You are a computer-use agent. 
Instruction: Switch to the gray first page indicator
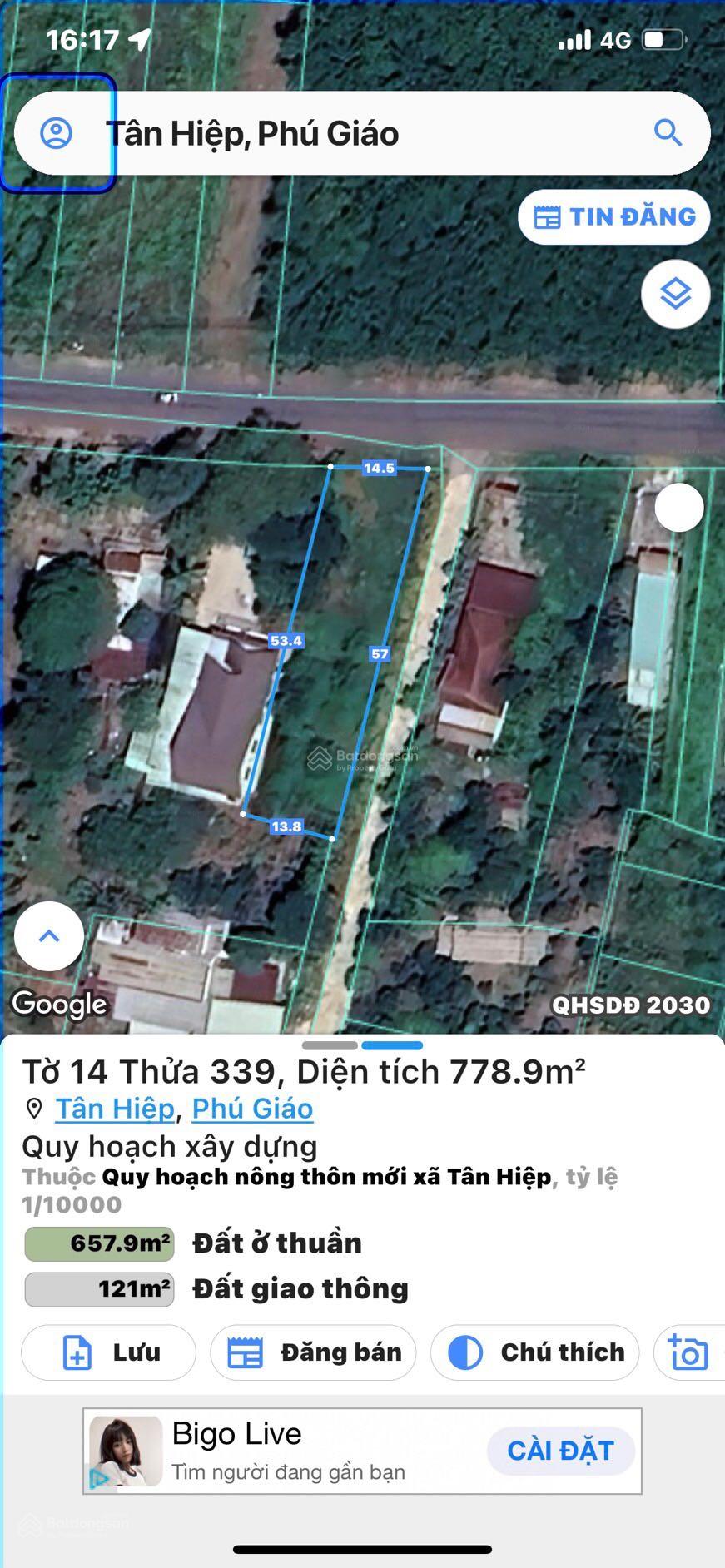330,1045
